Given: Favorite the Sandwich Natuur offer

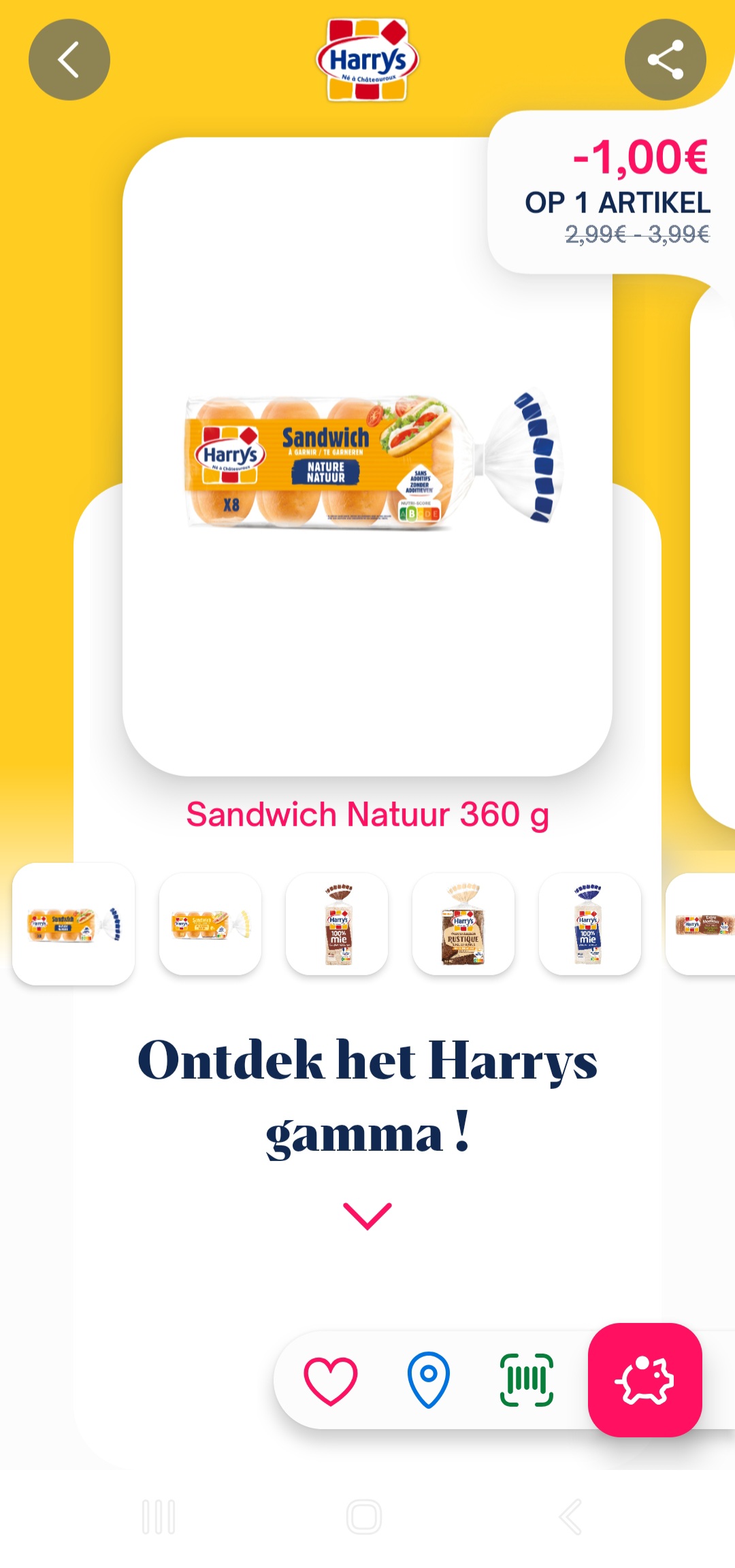Looking at the screenshot, I should 330,1379.
